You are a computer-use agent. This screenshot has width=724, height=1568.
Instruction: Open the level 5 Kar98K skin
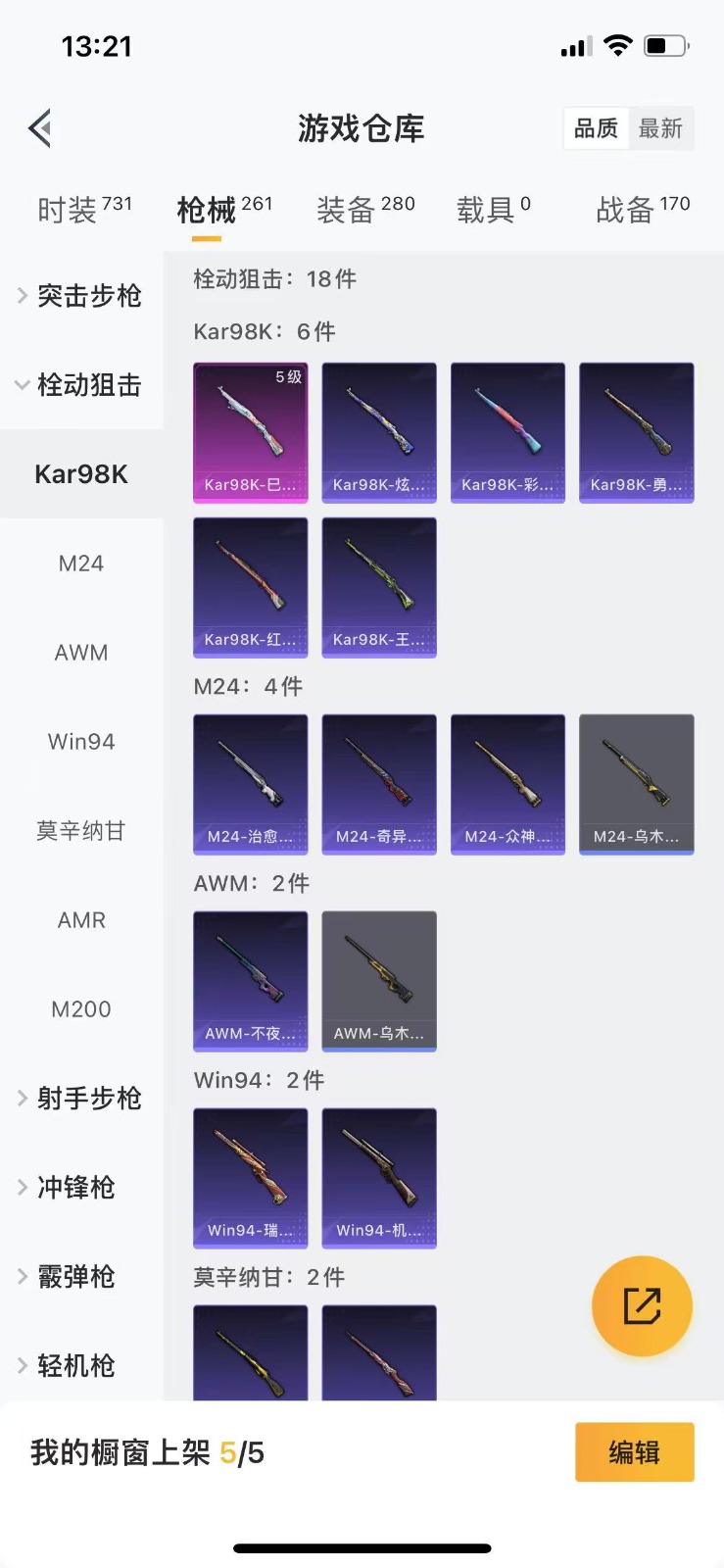pyautogui.click(x=250, y=431)
